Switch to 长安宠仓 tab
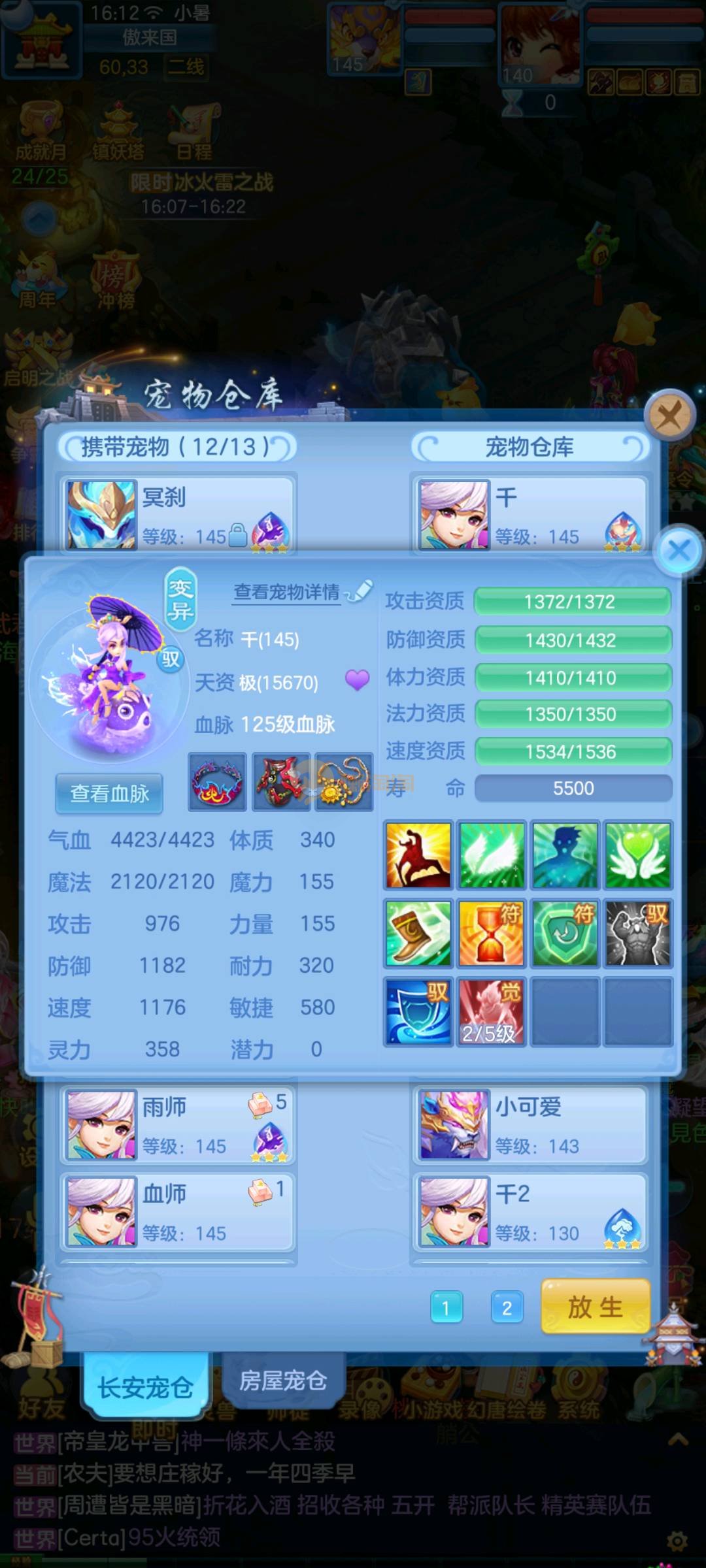 145,1386
